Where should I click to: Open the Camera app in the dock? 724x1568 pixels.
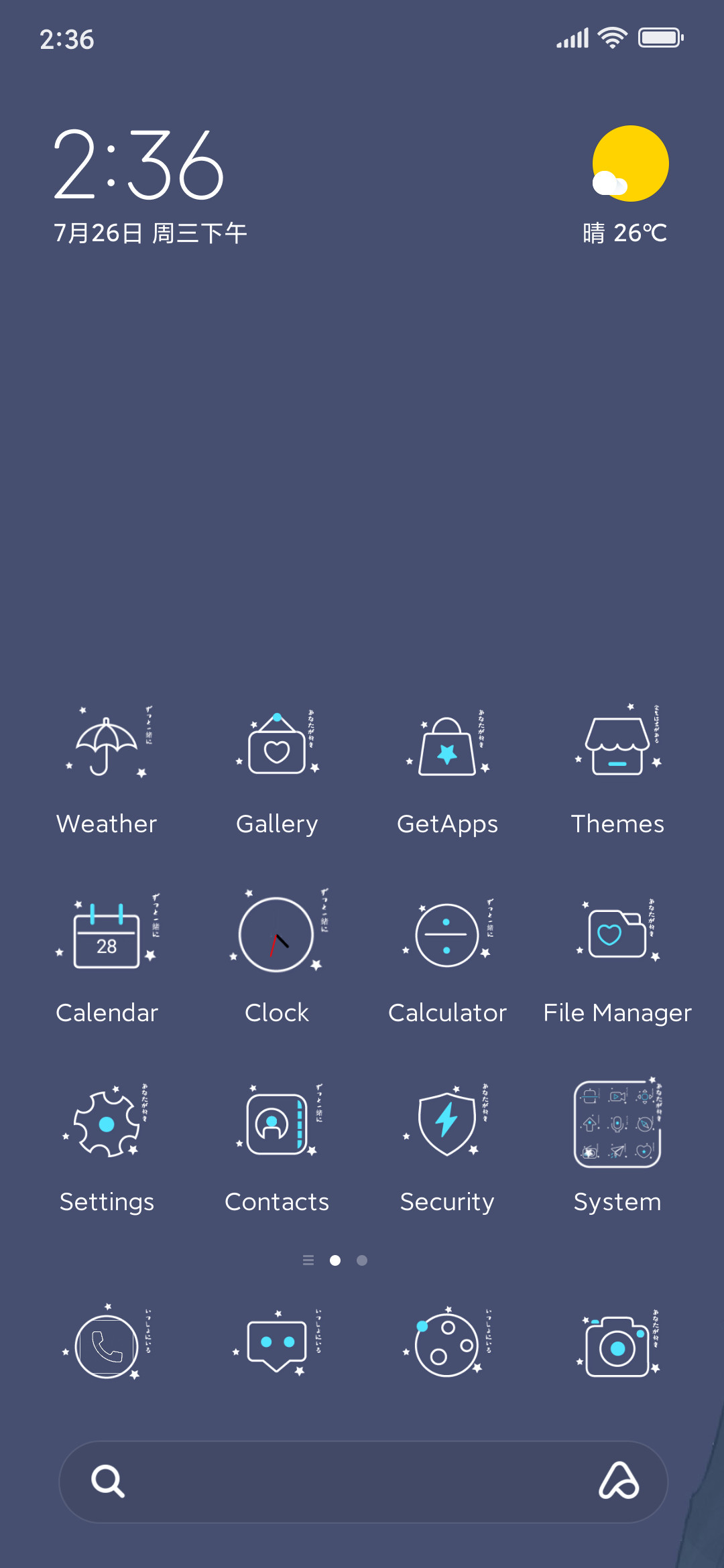[x=617, y=1344]
